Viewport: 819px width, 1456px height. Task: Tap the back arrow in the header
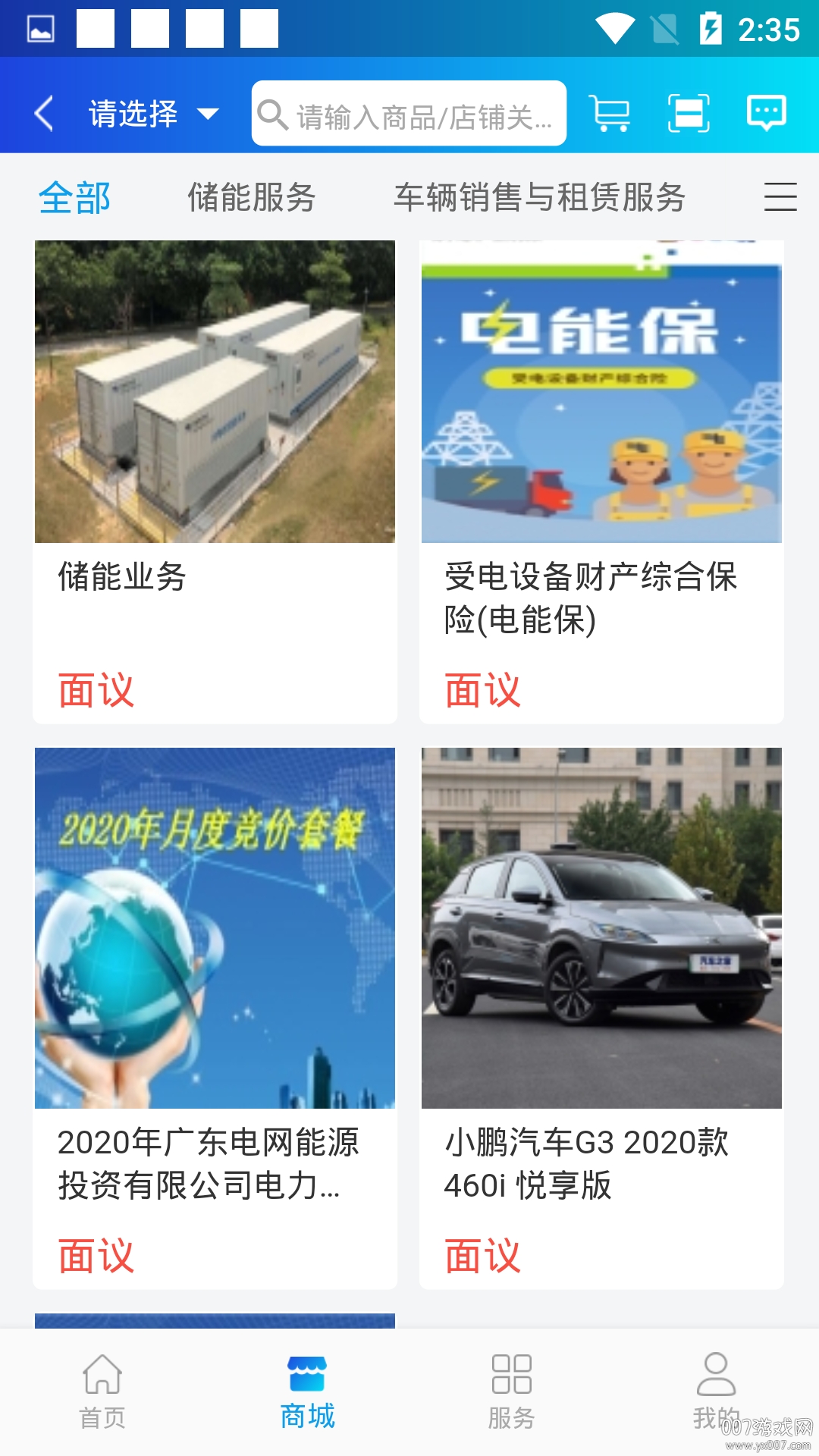43,112
